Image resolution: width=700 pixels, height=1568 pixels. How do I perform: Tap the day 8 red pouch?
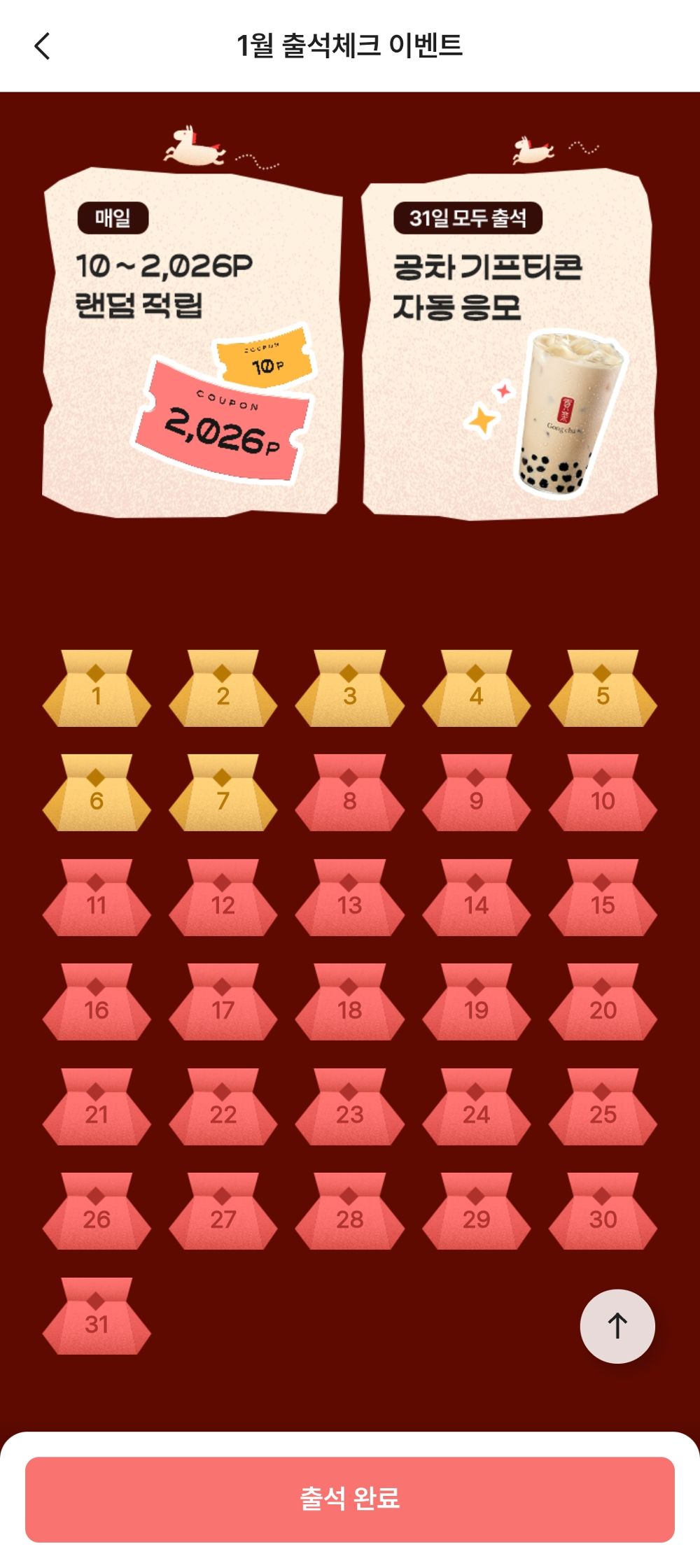349,794
